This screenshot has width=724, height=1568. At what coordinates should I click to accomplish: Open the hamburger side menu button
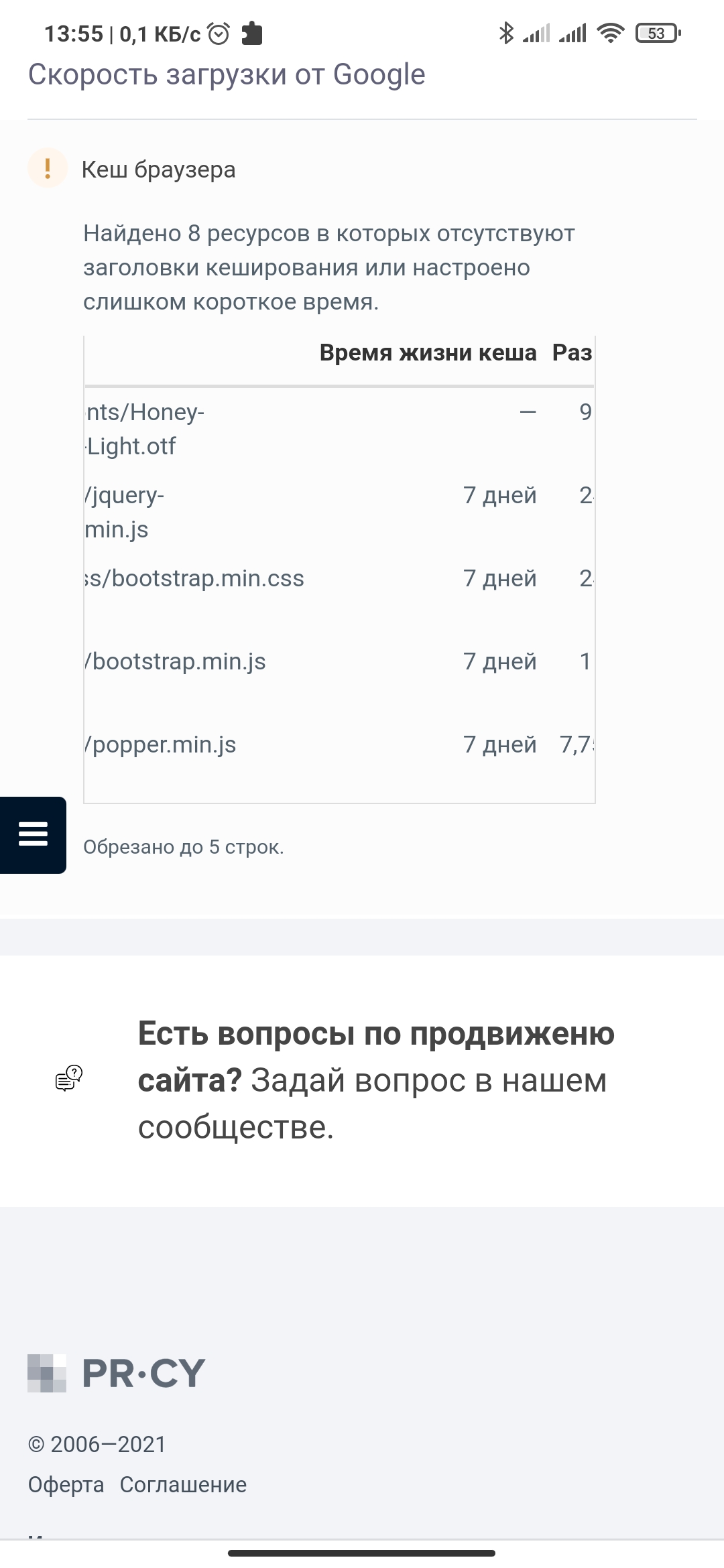pyautogui.click(x=33, y=834)
